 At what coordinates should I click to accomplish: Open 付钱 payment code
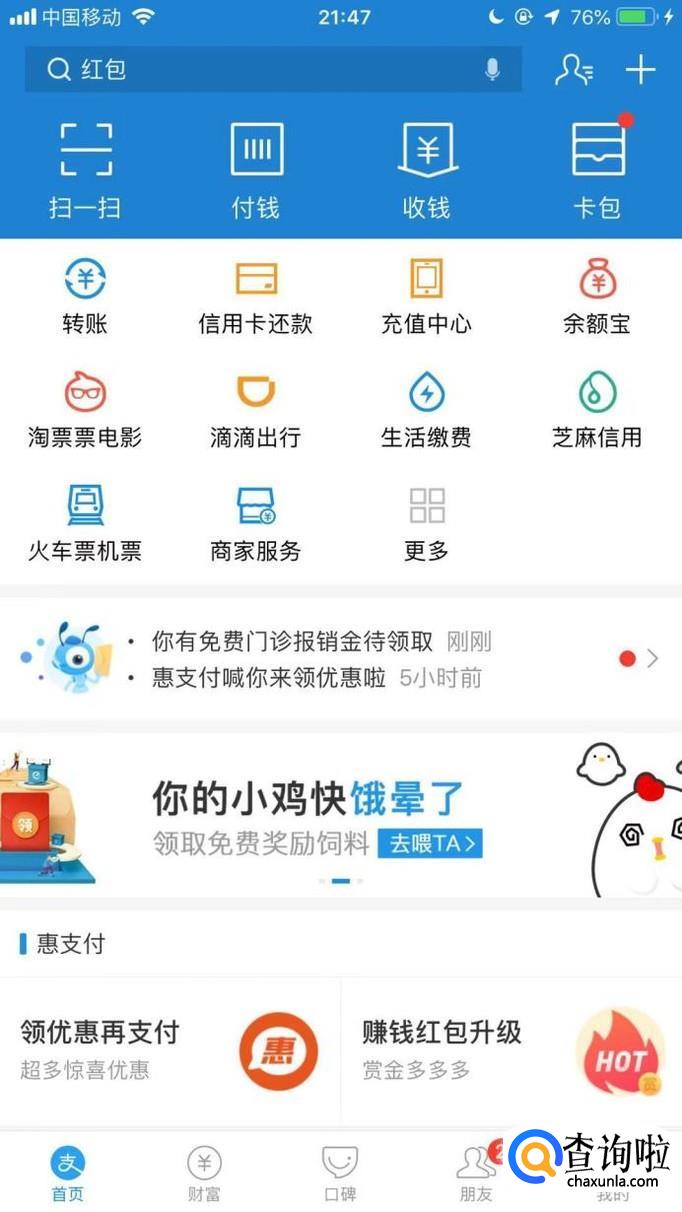point(256,168)
